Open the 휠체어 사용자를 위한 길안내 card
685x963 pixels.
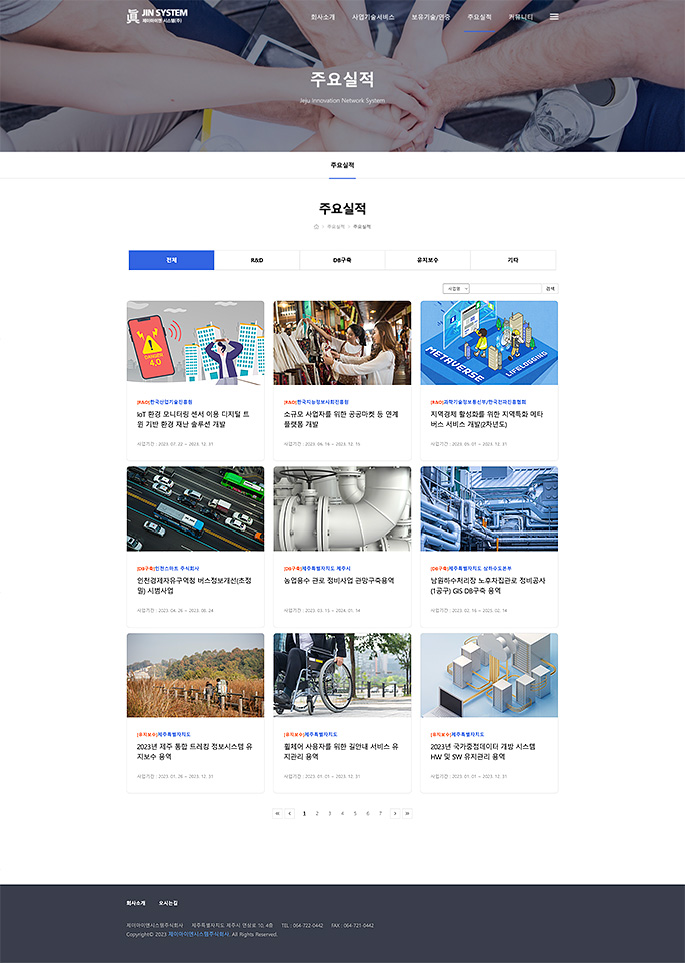342,751
